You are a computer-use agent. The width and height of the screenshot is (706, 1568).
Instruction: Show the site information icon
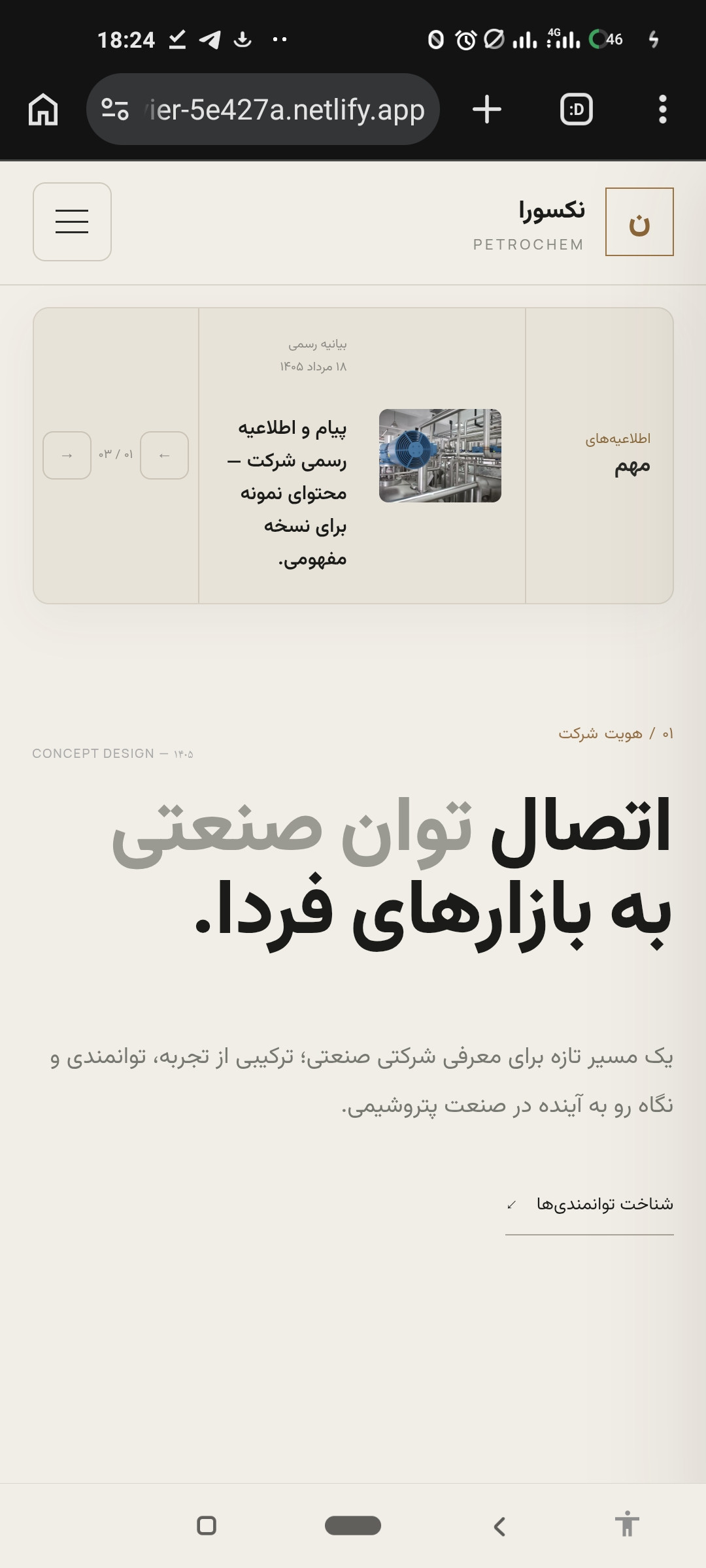tap(115, 109)
